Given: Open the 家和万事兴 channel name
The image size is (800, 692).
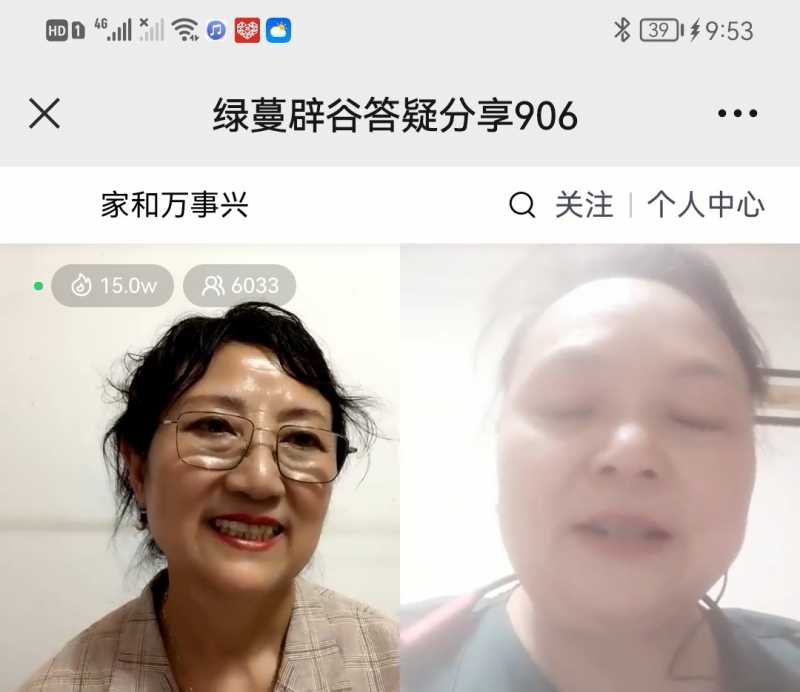Looking at the screenshot, I should [x=174, y=206].
